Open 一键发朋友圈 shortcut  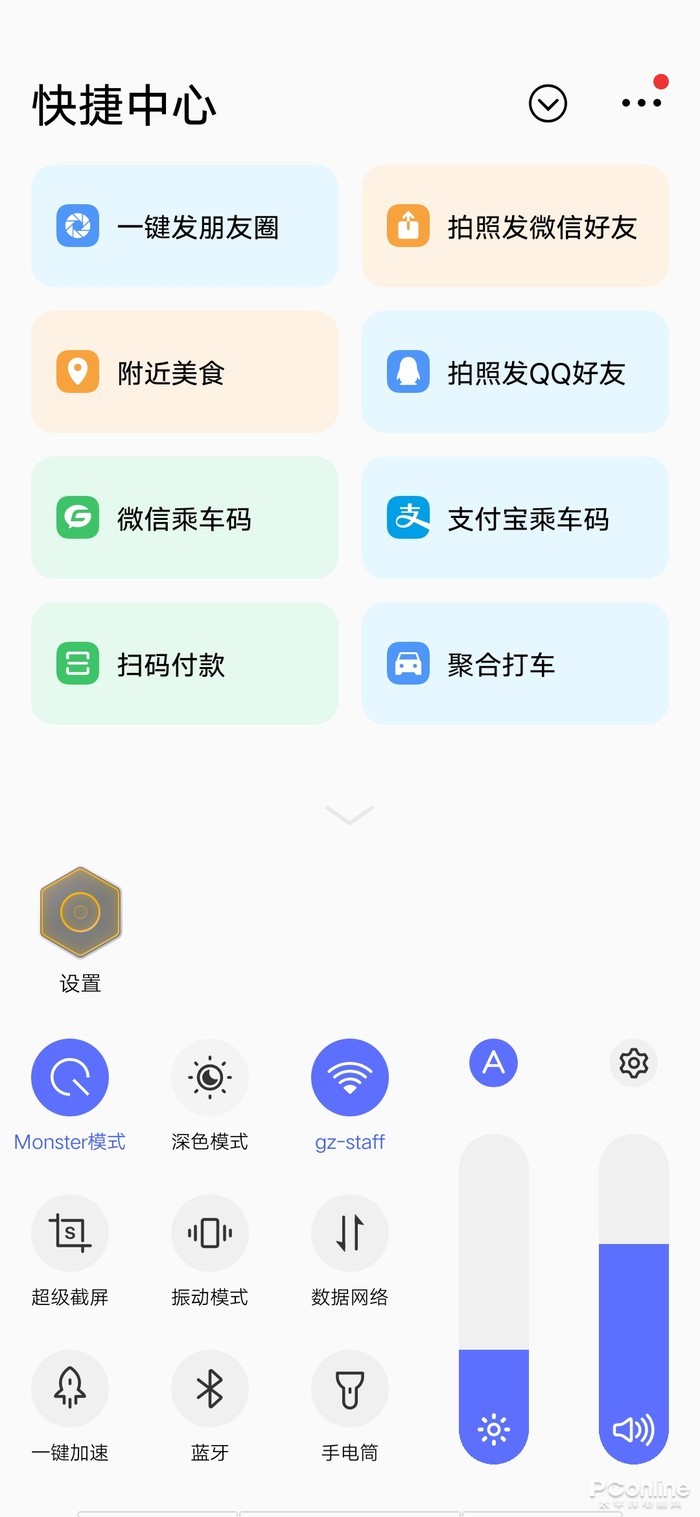tap(185, 226)
